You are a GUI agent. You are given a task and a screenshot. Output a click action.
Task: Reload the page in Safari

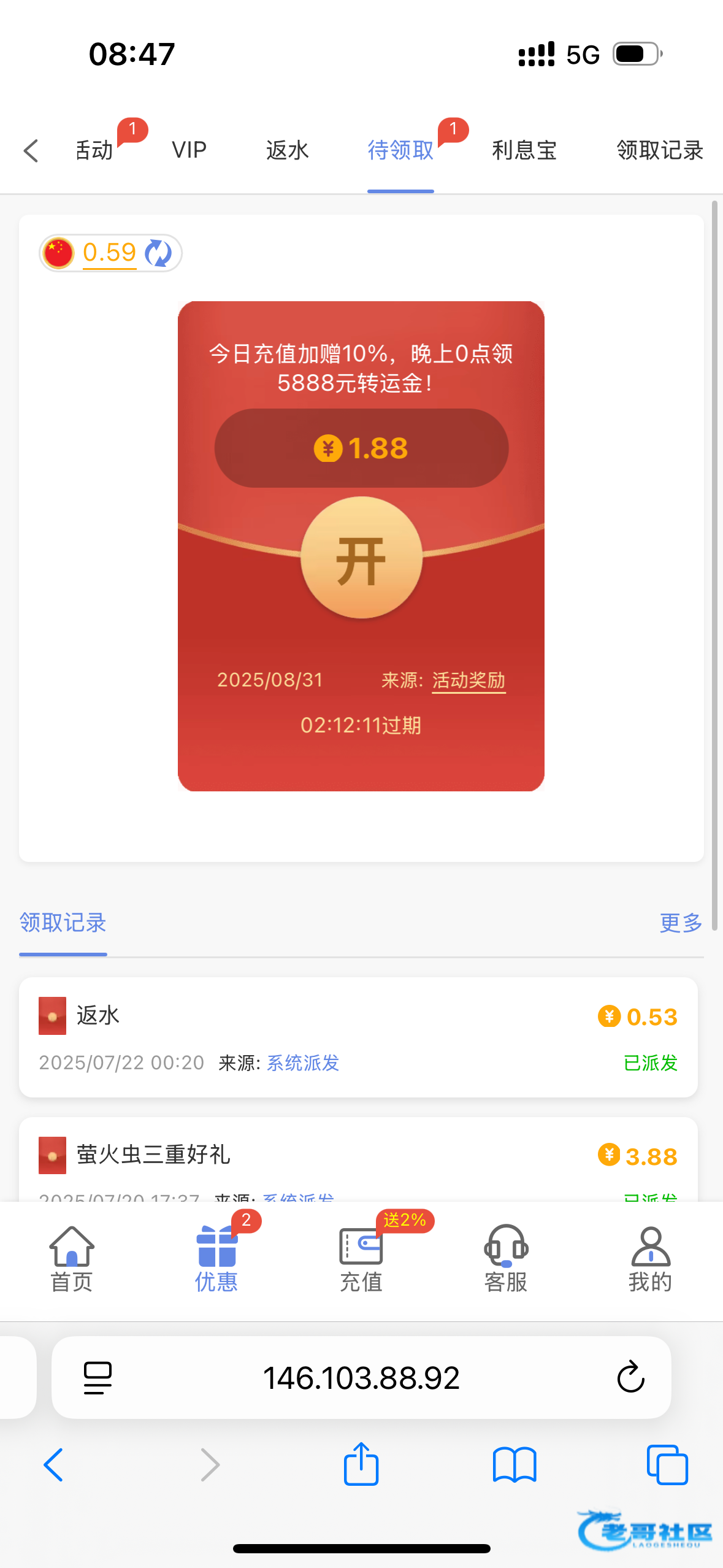pyautogui.click(x=630, y=1378)
